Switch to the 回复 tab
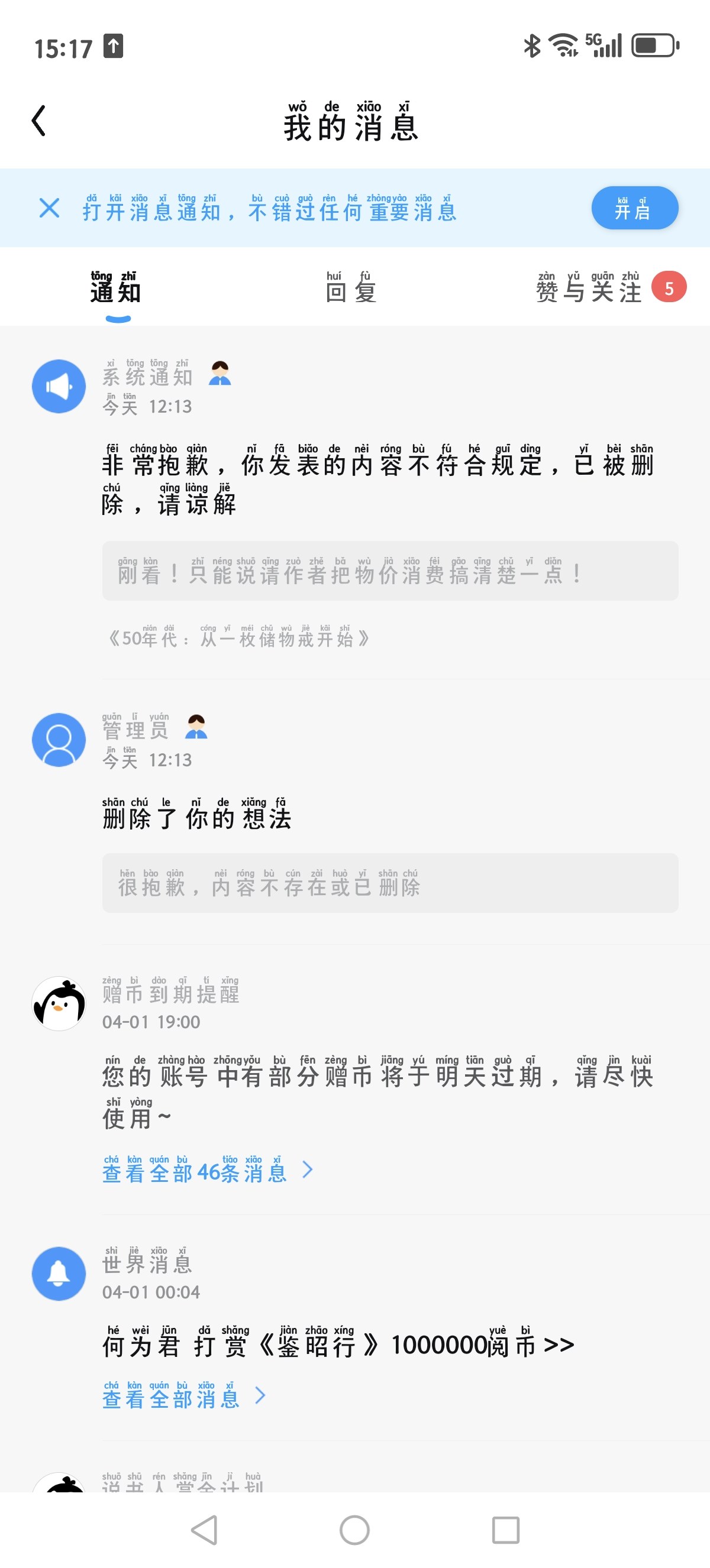 click(351, 288)
